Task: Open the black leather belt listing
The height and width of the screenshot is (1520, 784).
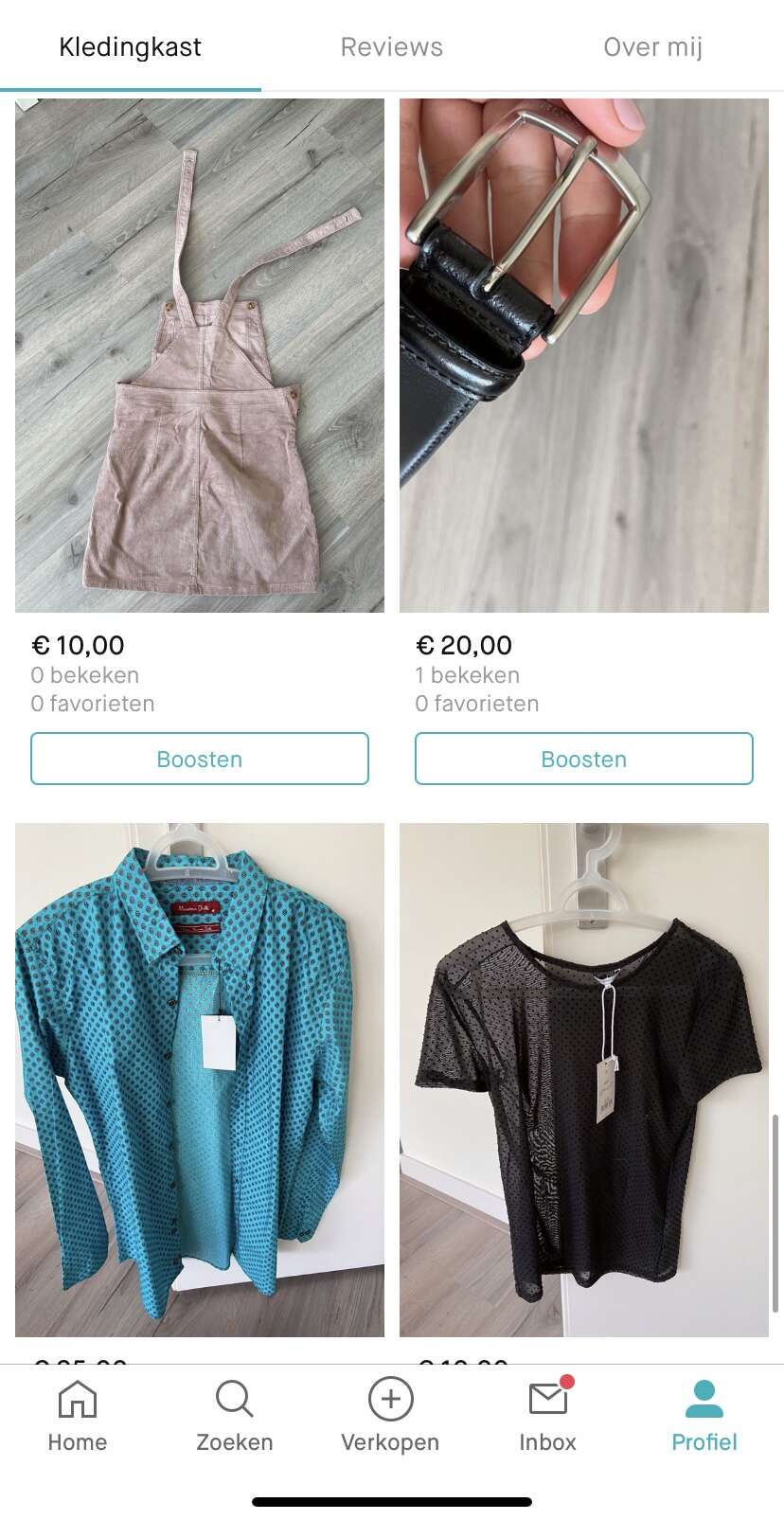Action: 583,355
